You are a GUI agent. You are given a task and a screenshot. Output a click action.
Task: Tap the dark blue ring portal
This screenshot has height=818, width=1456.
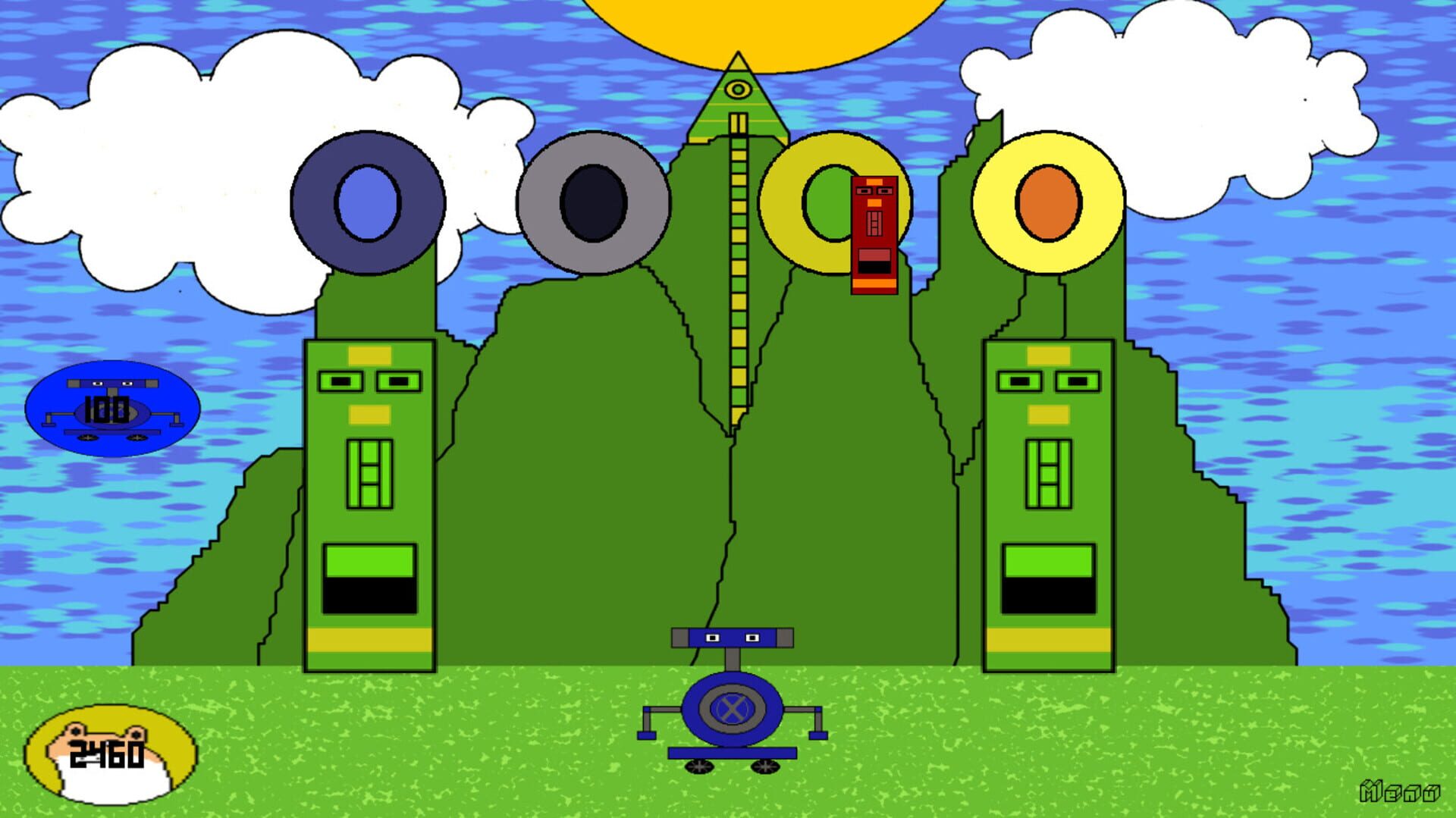click(x=368, y=202)
